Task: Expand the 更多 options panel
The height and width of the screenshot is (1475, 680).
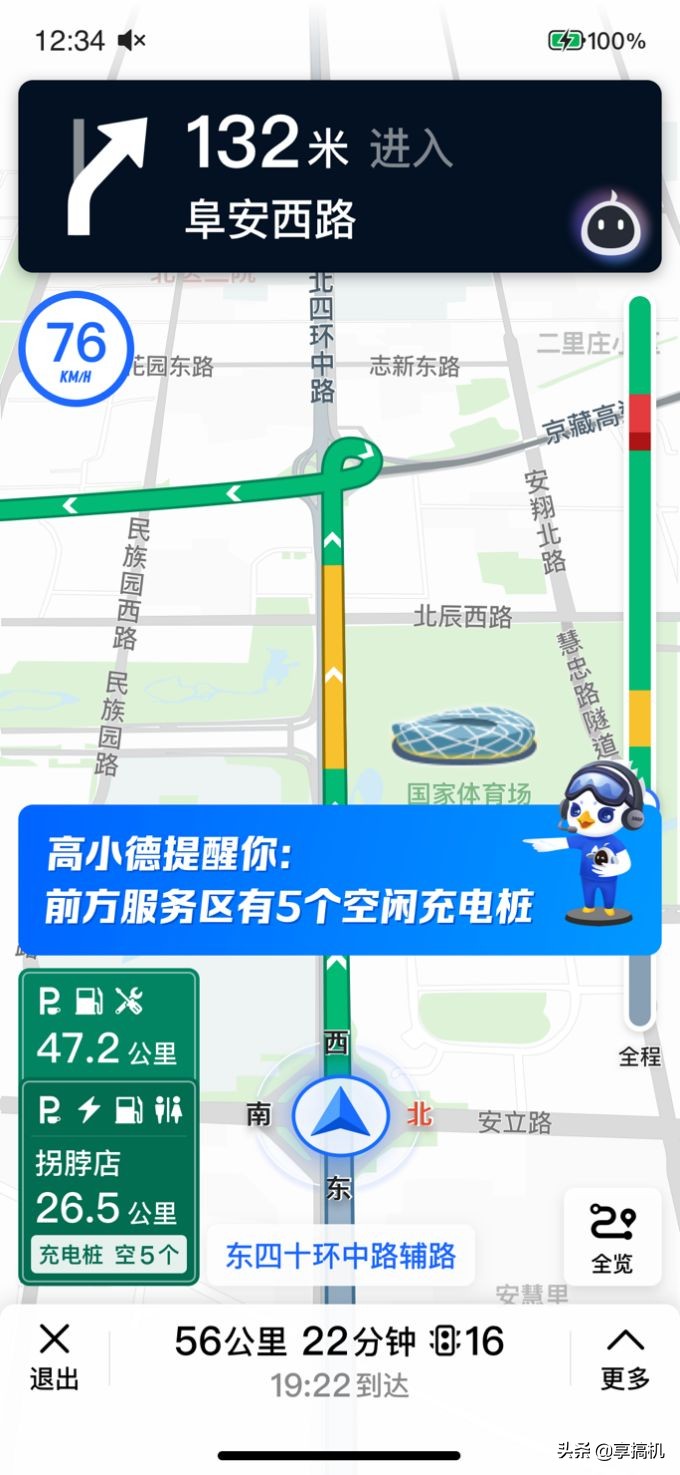Action: pyautogui.click(x=625, y=1358)
